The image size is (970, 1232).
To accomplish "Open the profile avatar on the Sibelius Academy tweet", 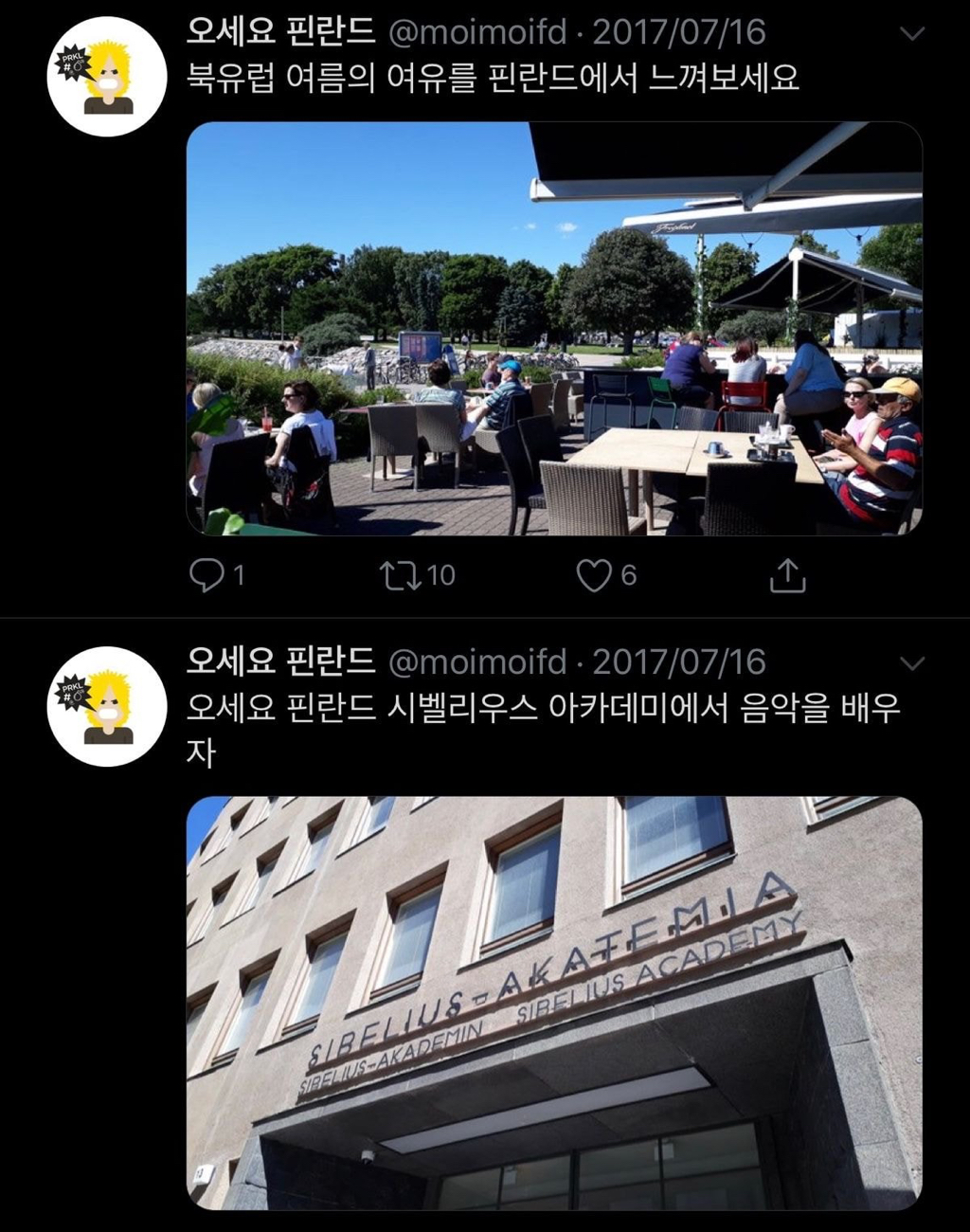I will (x=107, y=706).
